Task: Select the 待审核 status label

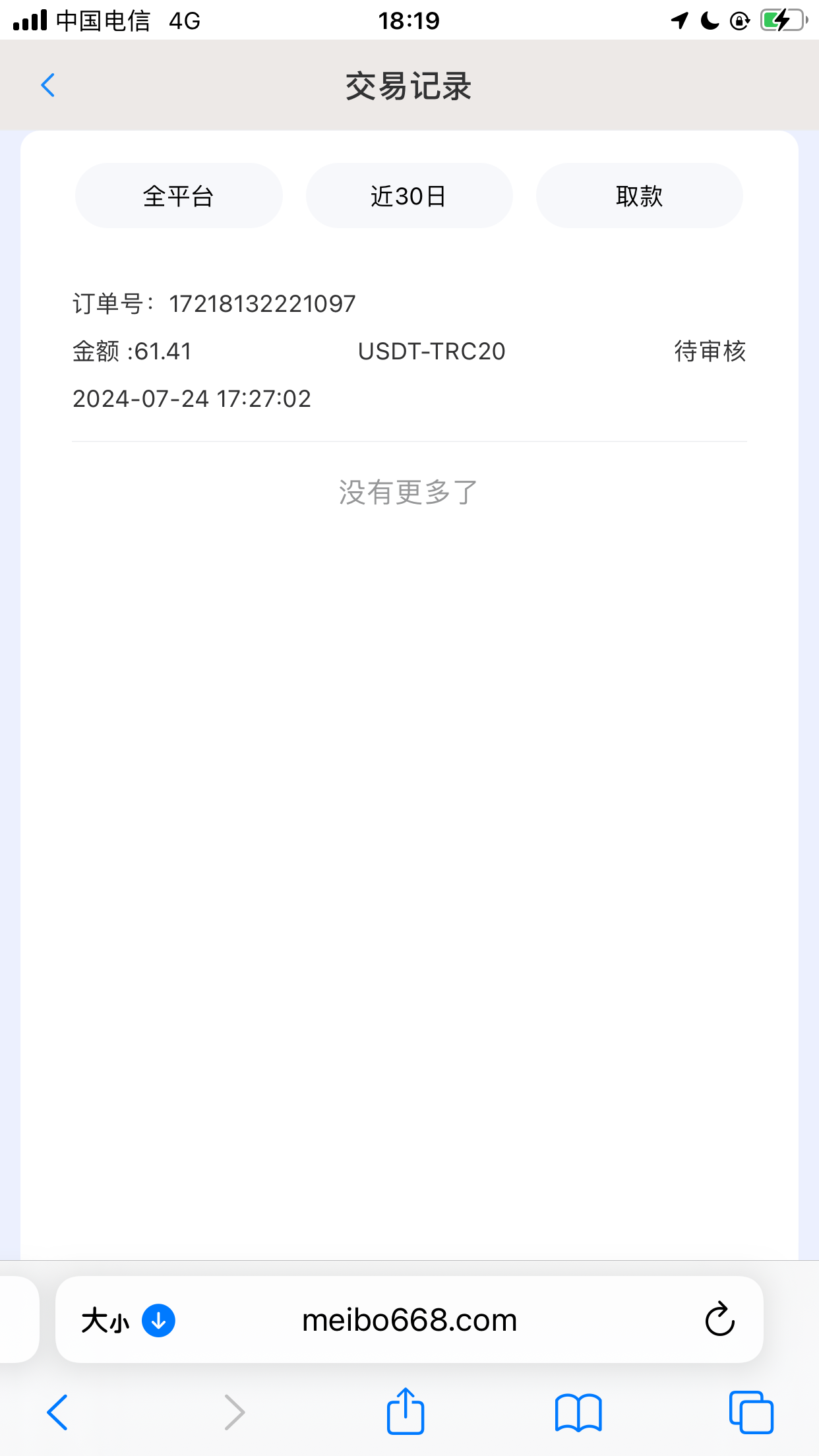Action: [708, 351]
